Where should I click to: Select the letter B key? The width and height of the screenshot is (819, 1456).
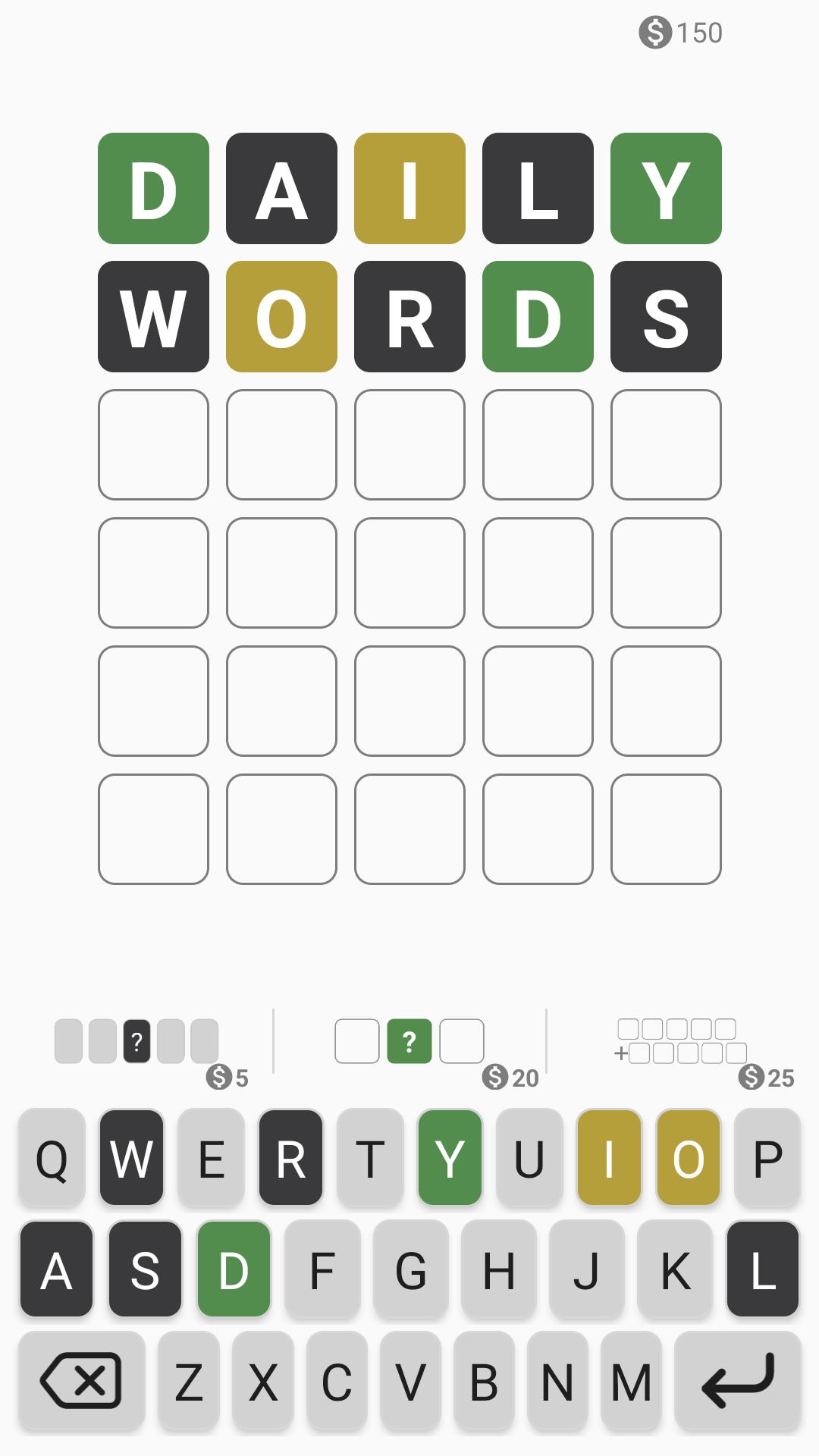484,1382
